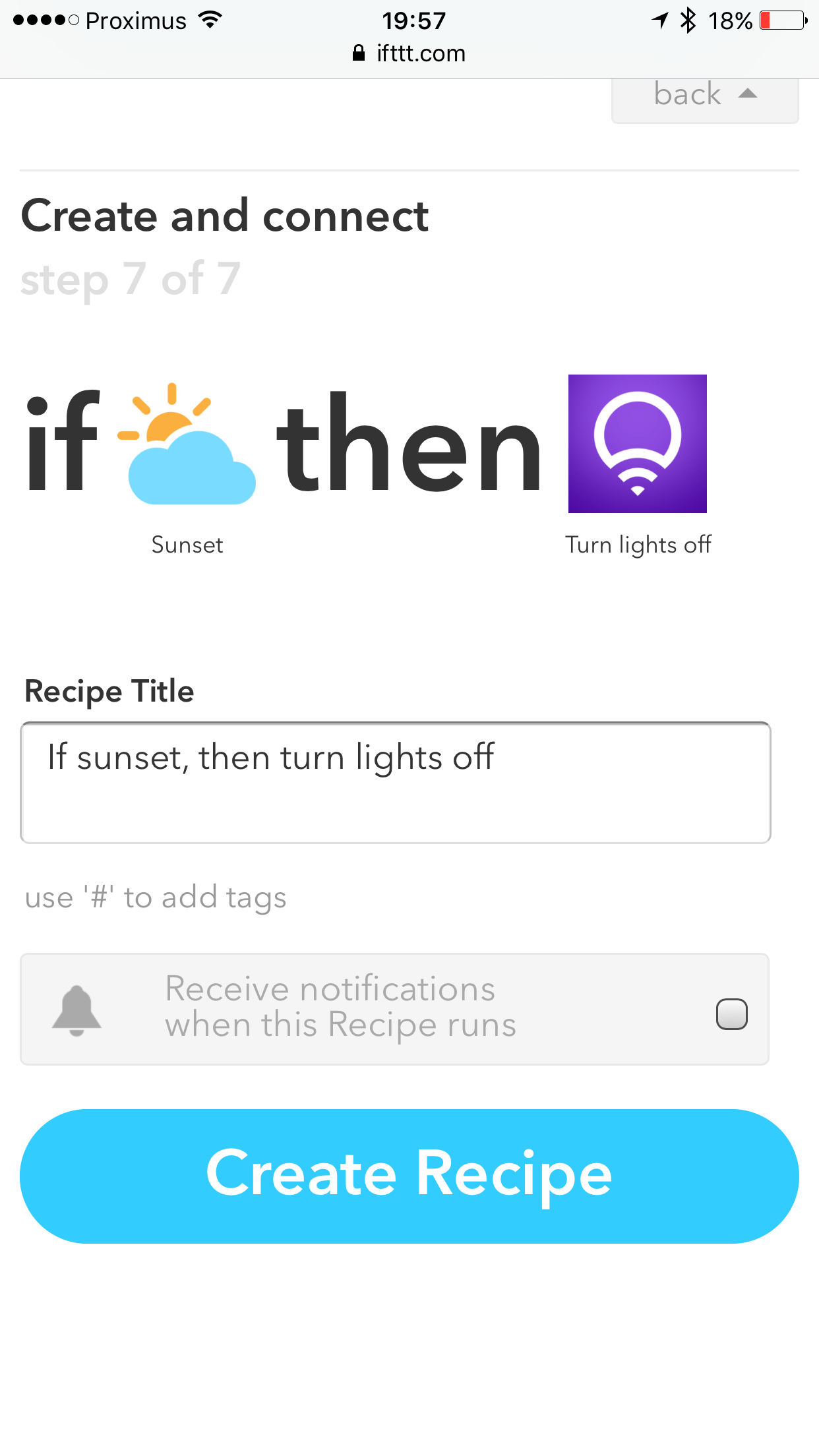This screenshot has width=819, height=1456.
Task: Edit the Recipe Title text field
Action: point(396,782)
